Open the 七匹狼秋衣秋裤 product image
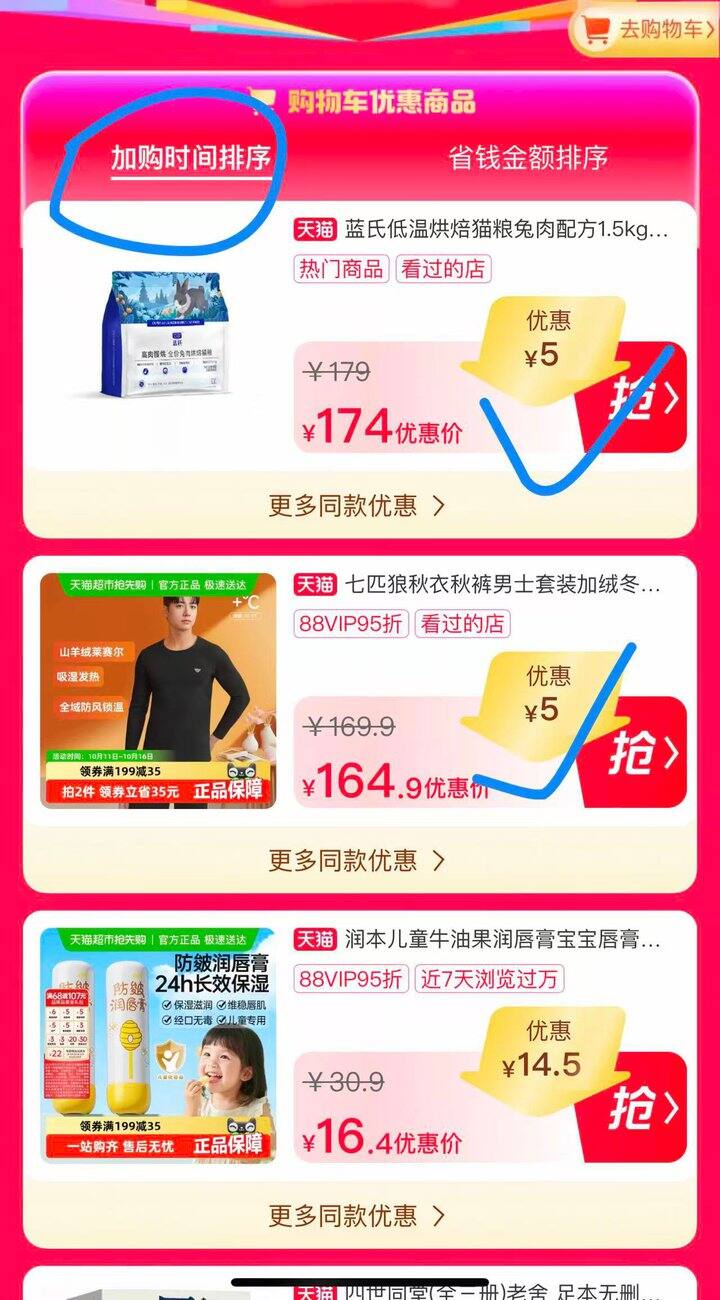720x1300 pixels. (157, 690)
